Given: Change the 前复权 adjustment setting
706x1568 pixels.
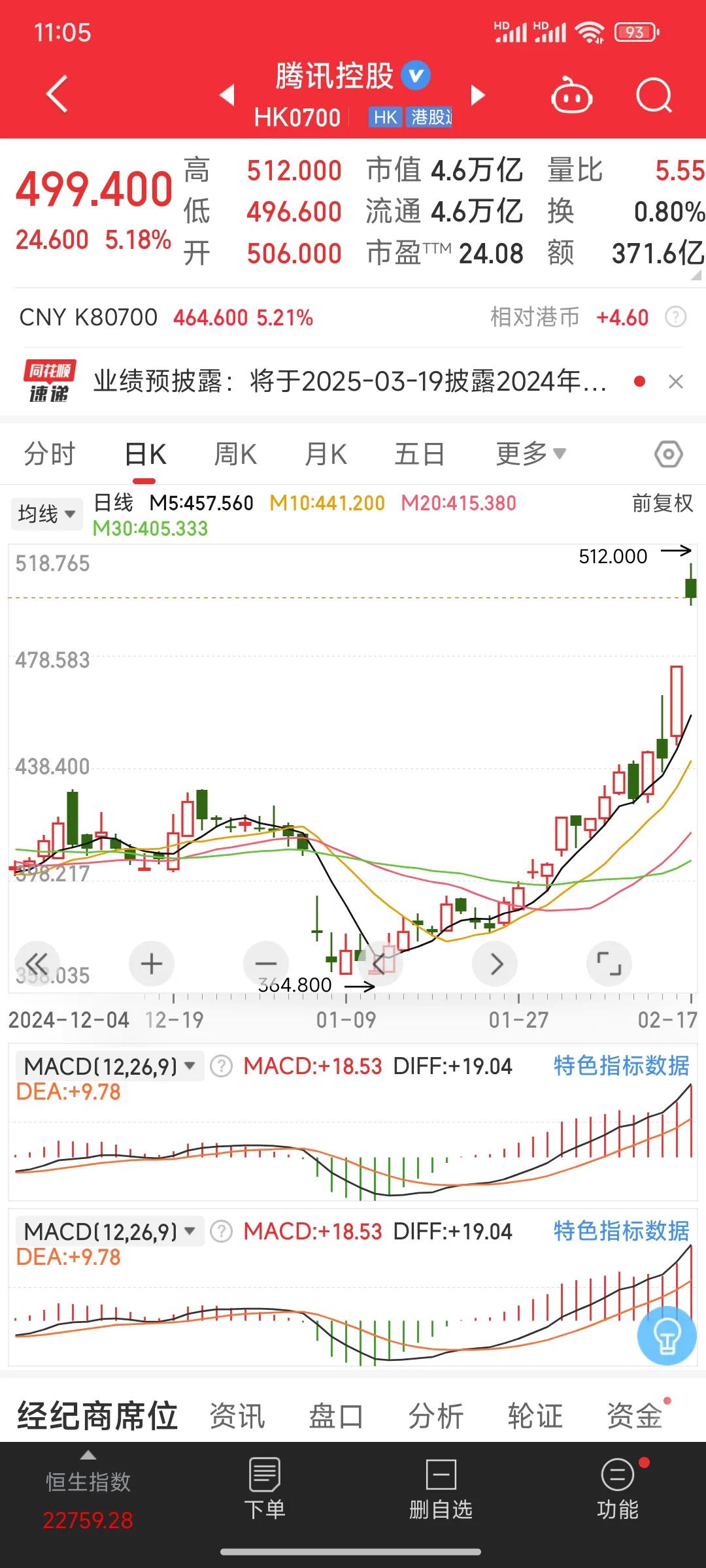Looking at the screenshot, I should point(662,503).
